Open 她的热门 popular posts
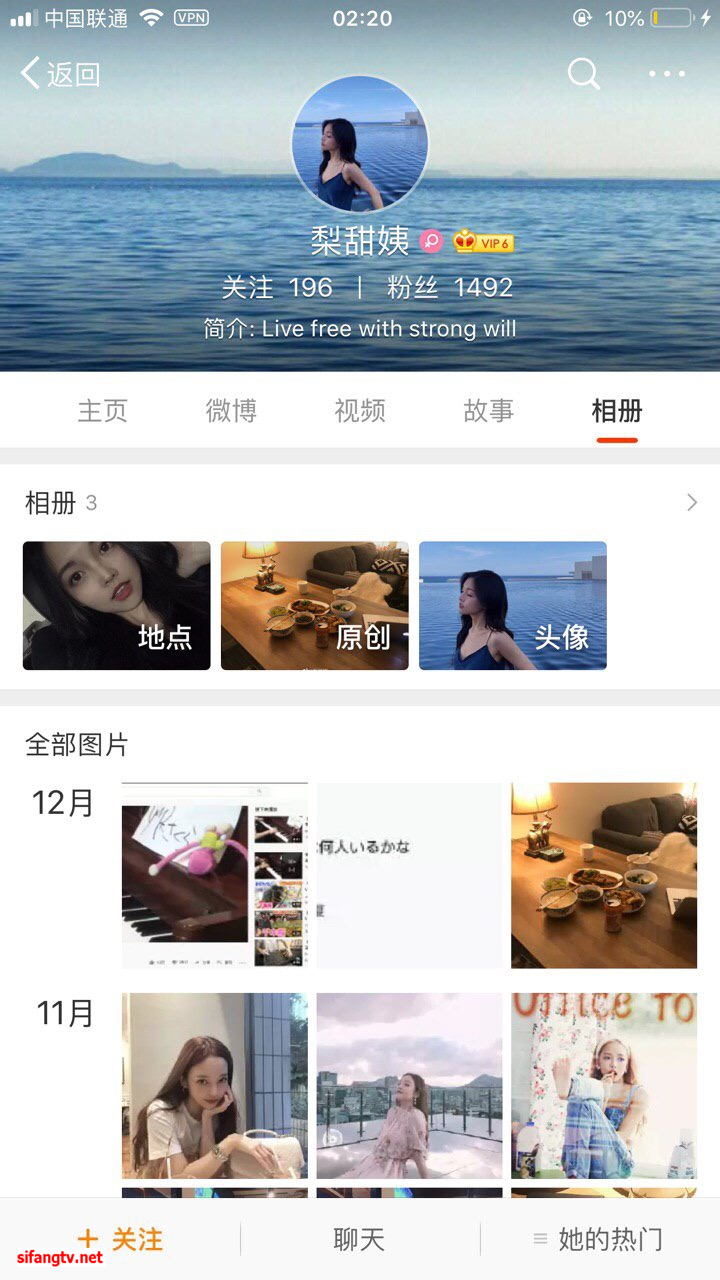This screenshot has height=1280, width=720. pos(598,1240)
